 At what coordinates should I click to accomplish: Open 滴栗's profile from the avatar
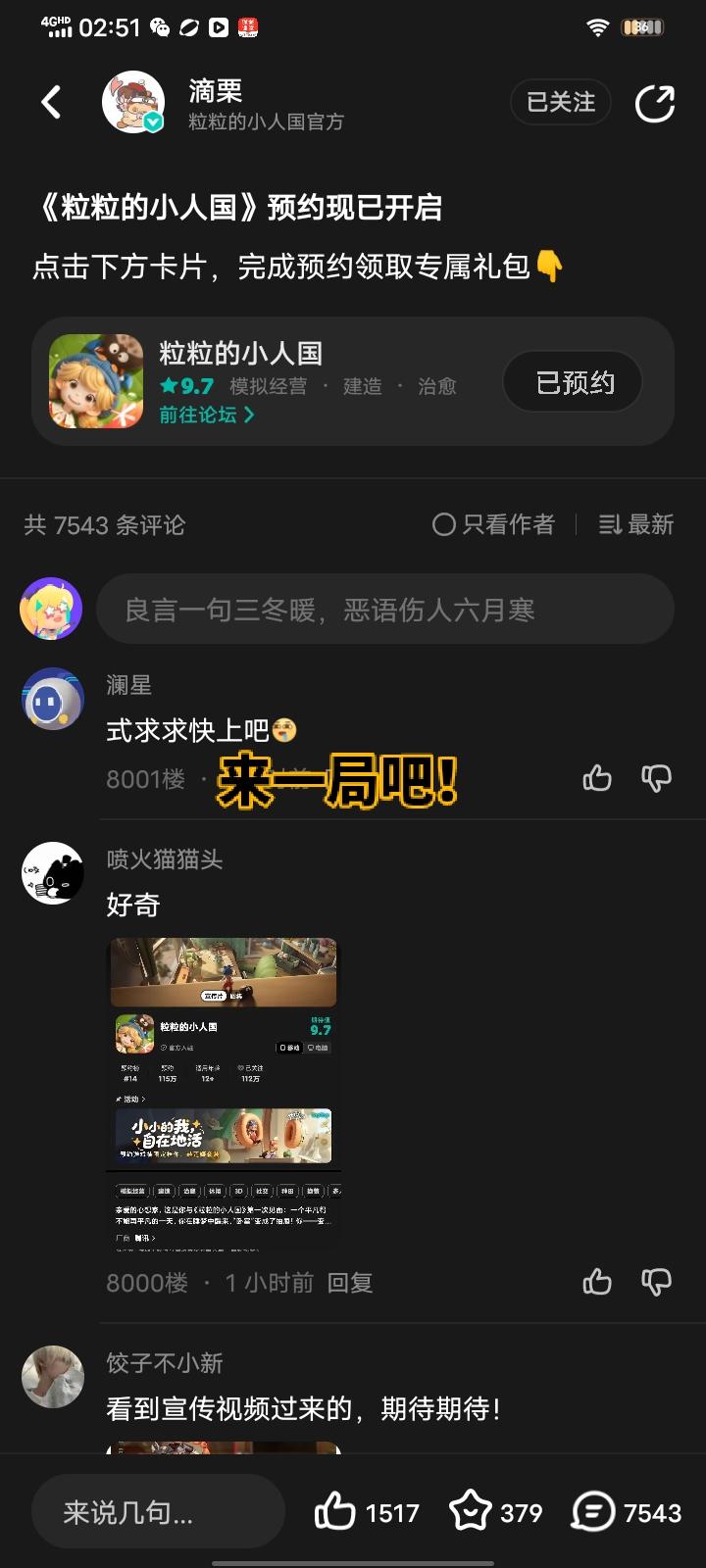135,102
